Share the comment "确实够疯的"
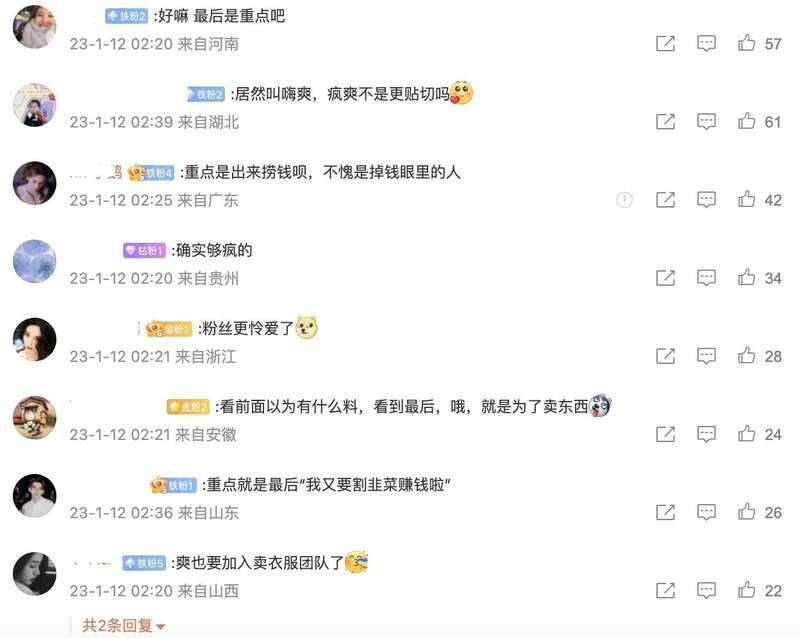800x638 pixels. 665,278
